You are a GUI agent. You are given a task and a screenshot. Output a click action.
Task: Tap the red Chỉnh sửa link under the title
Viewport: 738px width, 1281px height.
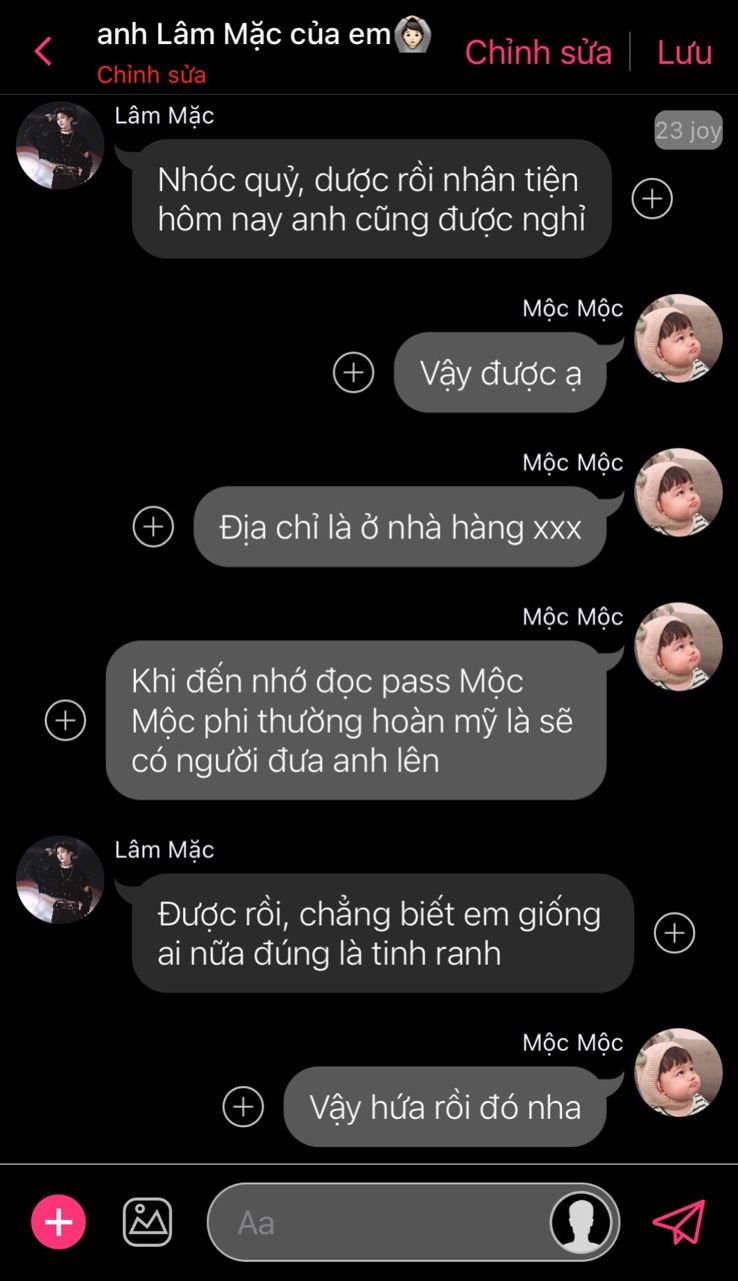tap(151, 75)
